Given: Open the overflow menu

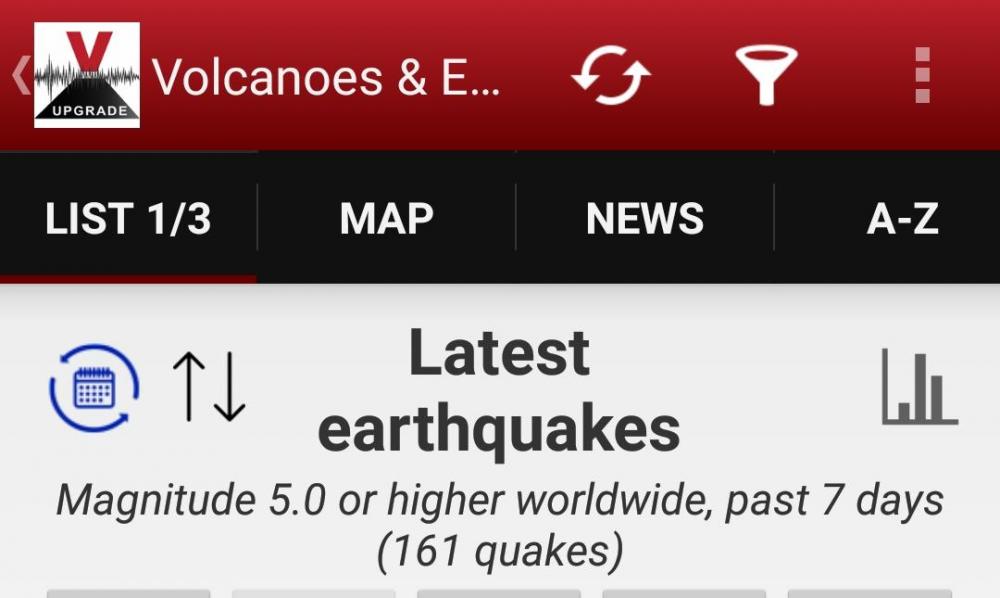Looking at the screenshot, I should (x=922, y=75).
